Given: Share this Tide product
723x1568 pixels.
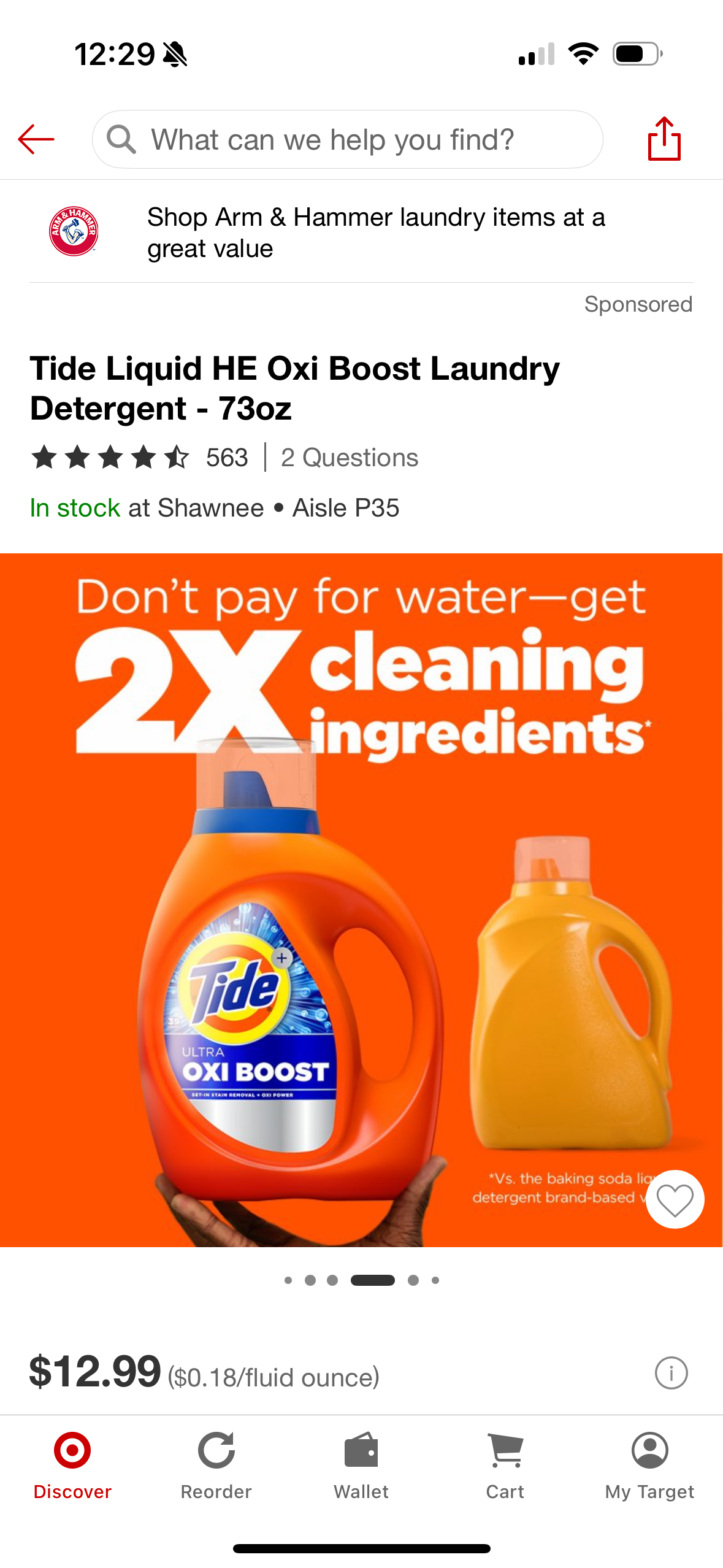Looking at the screenshot, I should click(664, 139).
